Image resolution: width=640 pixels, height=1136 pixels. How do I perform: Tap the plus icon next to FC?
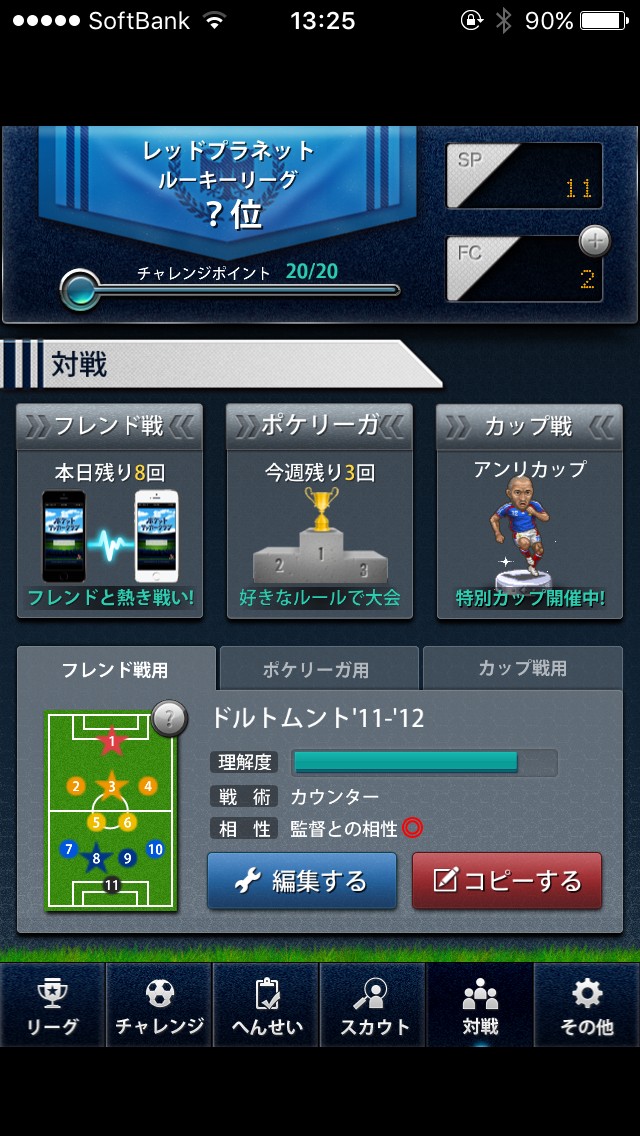(x=594, y=242)
